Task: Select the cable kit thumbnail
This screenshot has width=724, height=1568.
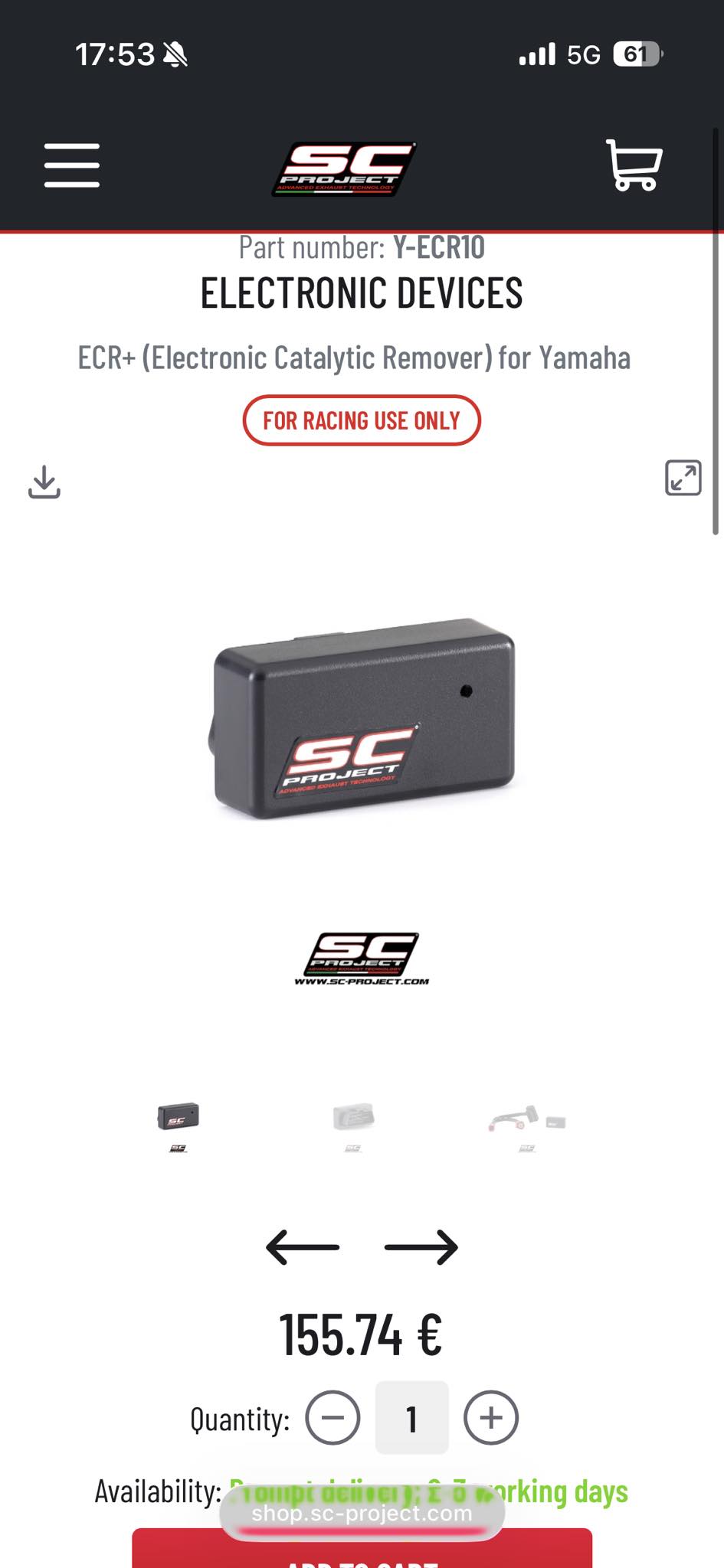Action: click(527, 1126)
